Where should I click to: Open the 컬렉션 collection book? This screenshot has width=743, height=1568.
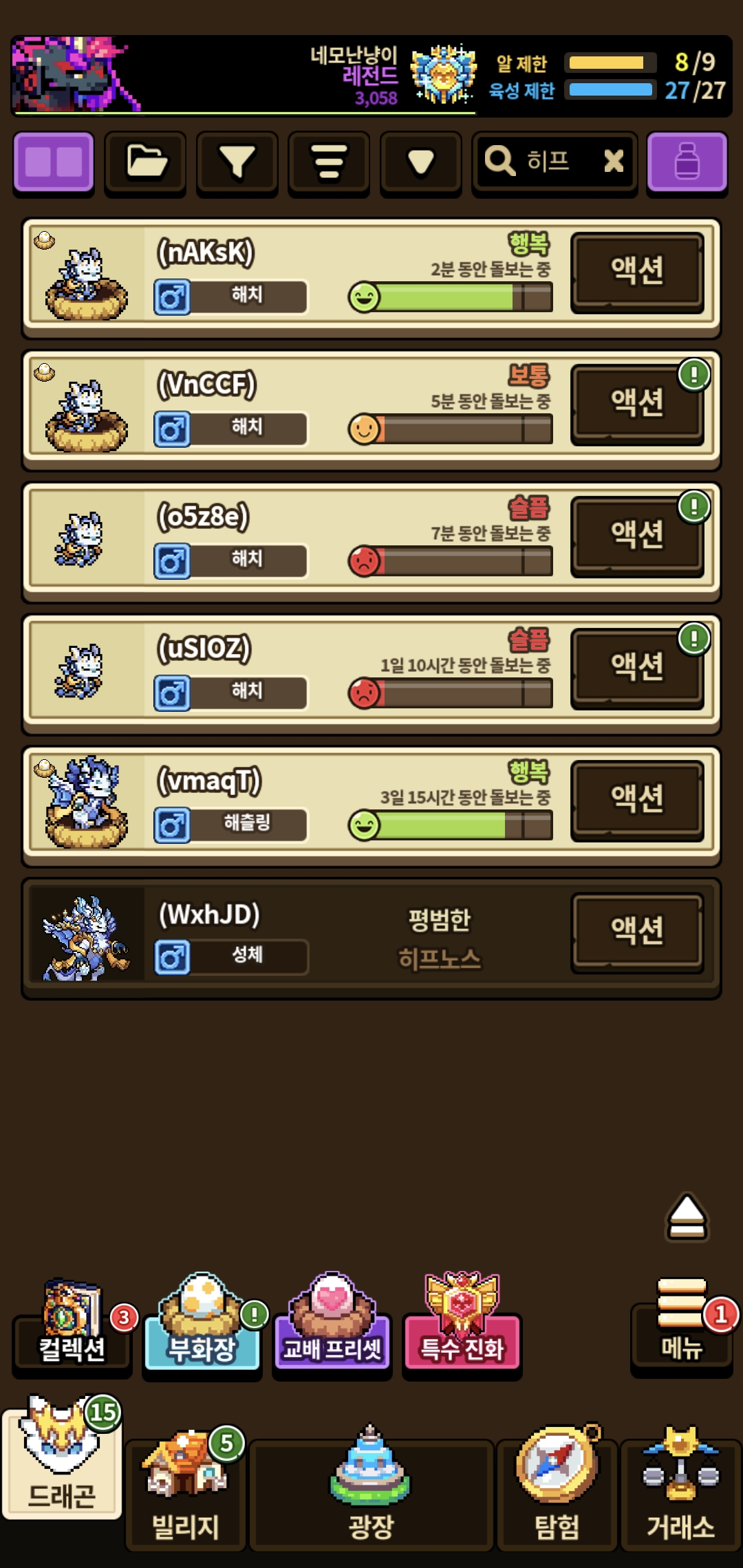pyautogui.click(x=72, y=1327)
